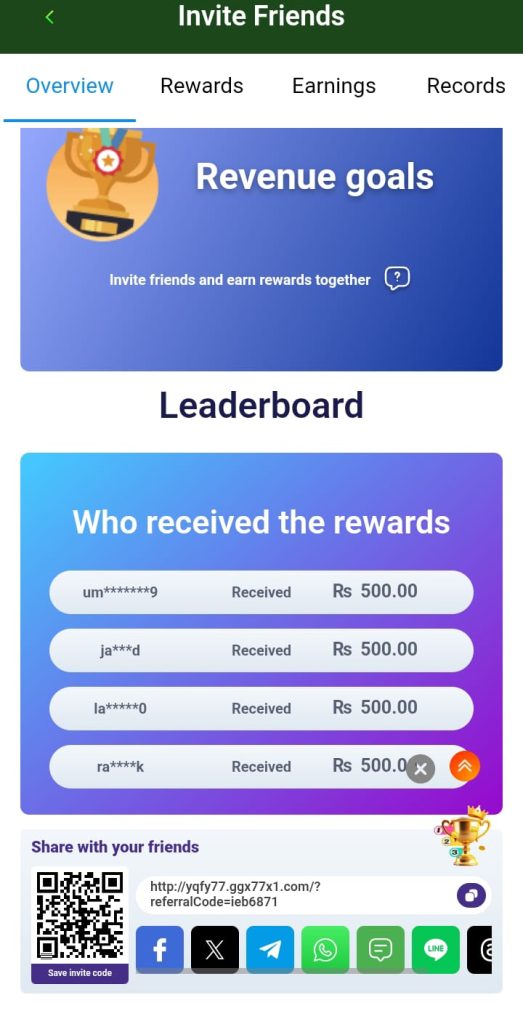Tap the orange scroll-to-top arrow button
This screenshot has width=523, height=1024.
coord(465,766)
